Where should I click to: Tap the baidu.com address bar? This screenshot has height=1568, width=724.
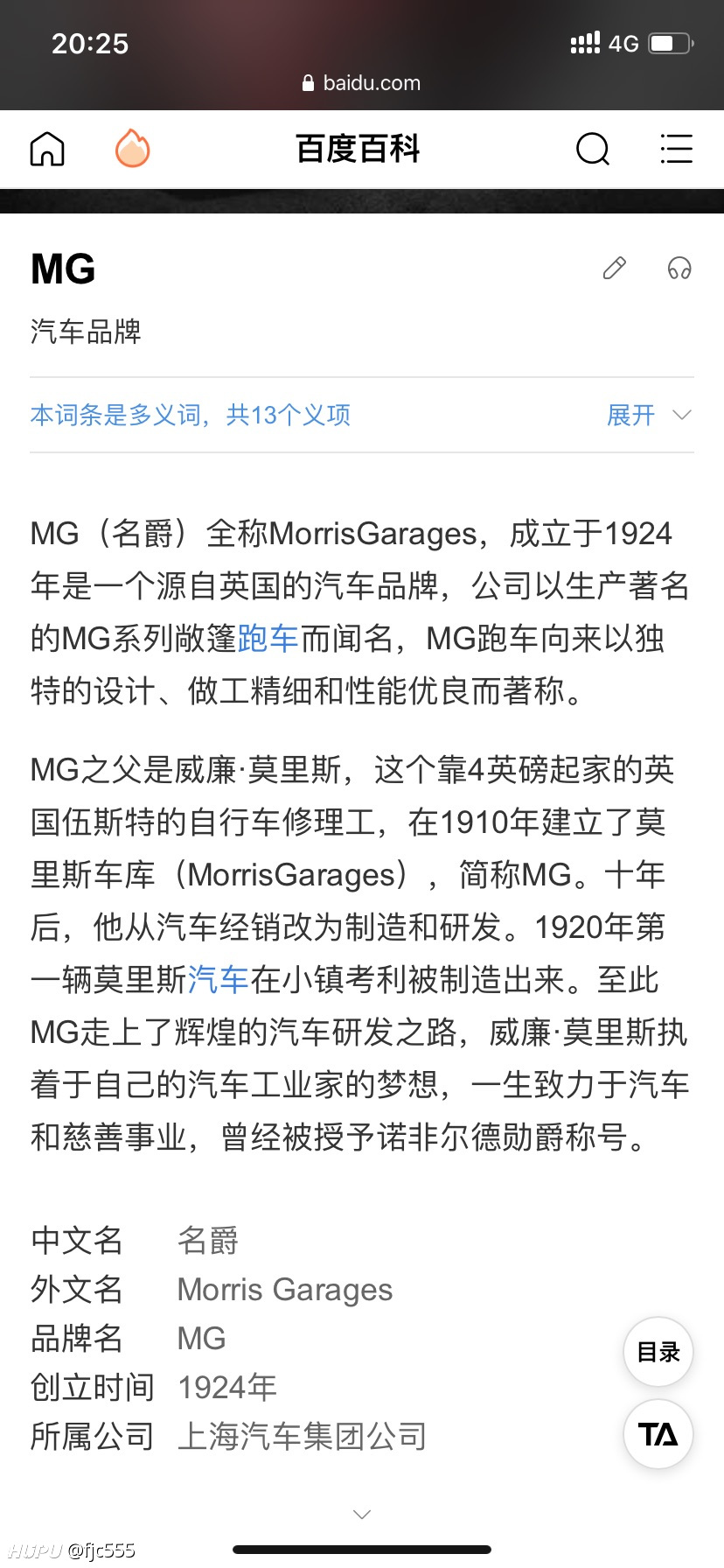click(362, 83)
